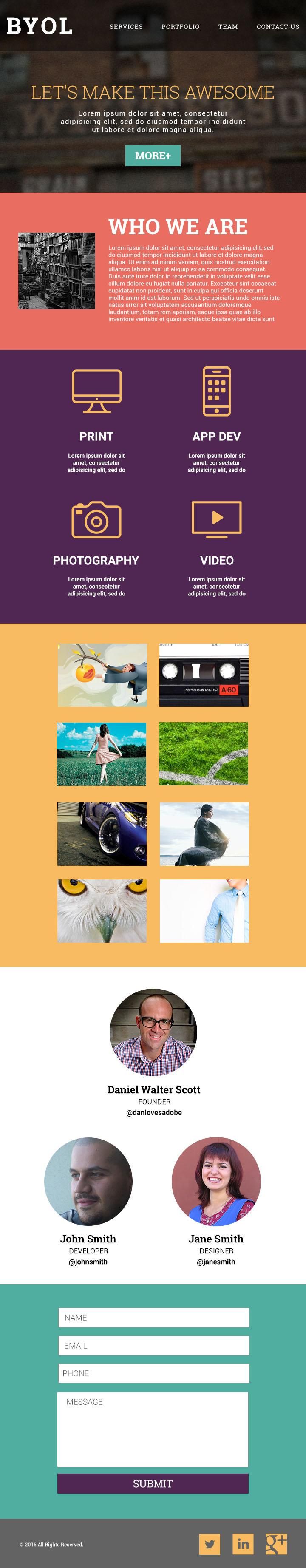Focus the MESSAGE text area
The image size is (306, 1568).
(153, 1429)
